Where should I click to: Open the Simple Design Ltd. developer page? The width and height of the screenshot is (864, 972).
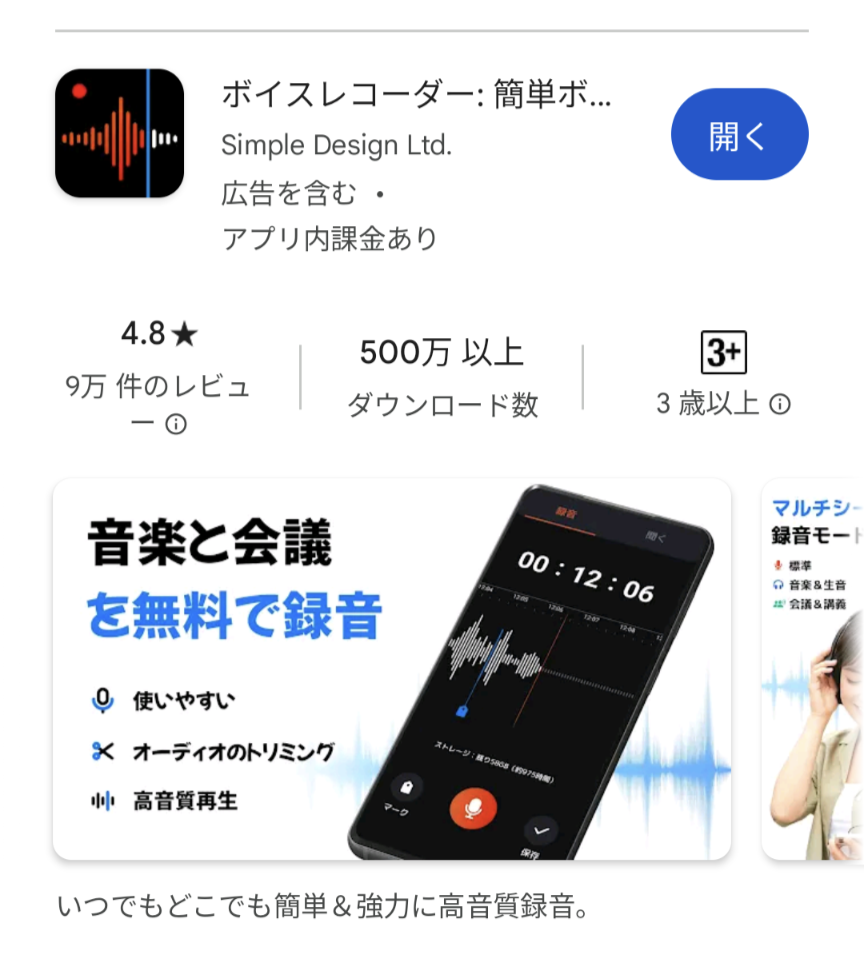336,144
